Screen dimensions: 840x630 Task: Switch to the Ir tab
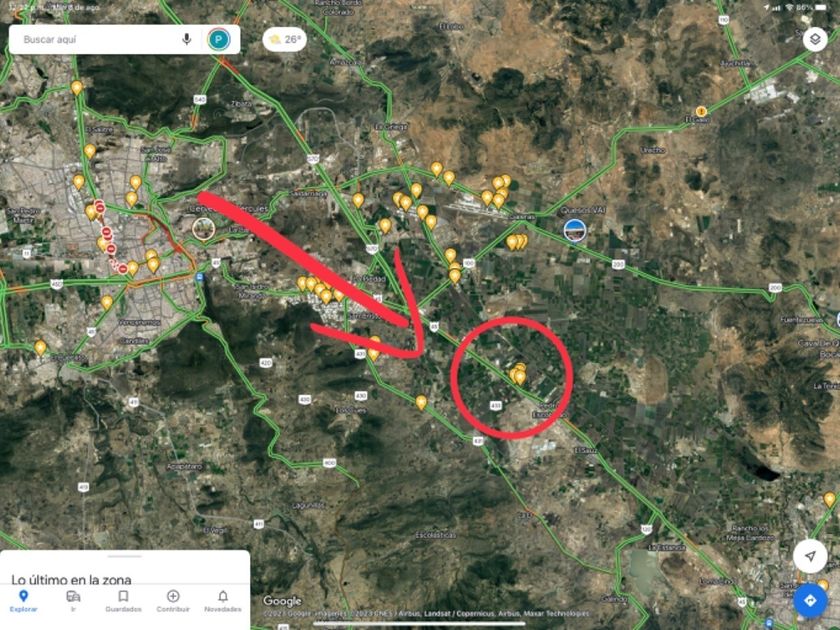(x=73, y=601)
